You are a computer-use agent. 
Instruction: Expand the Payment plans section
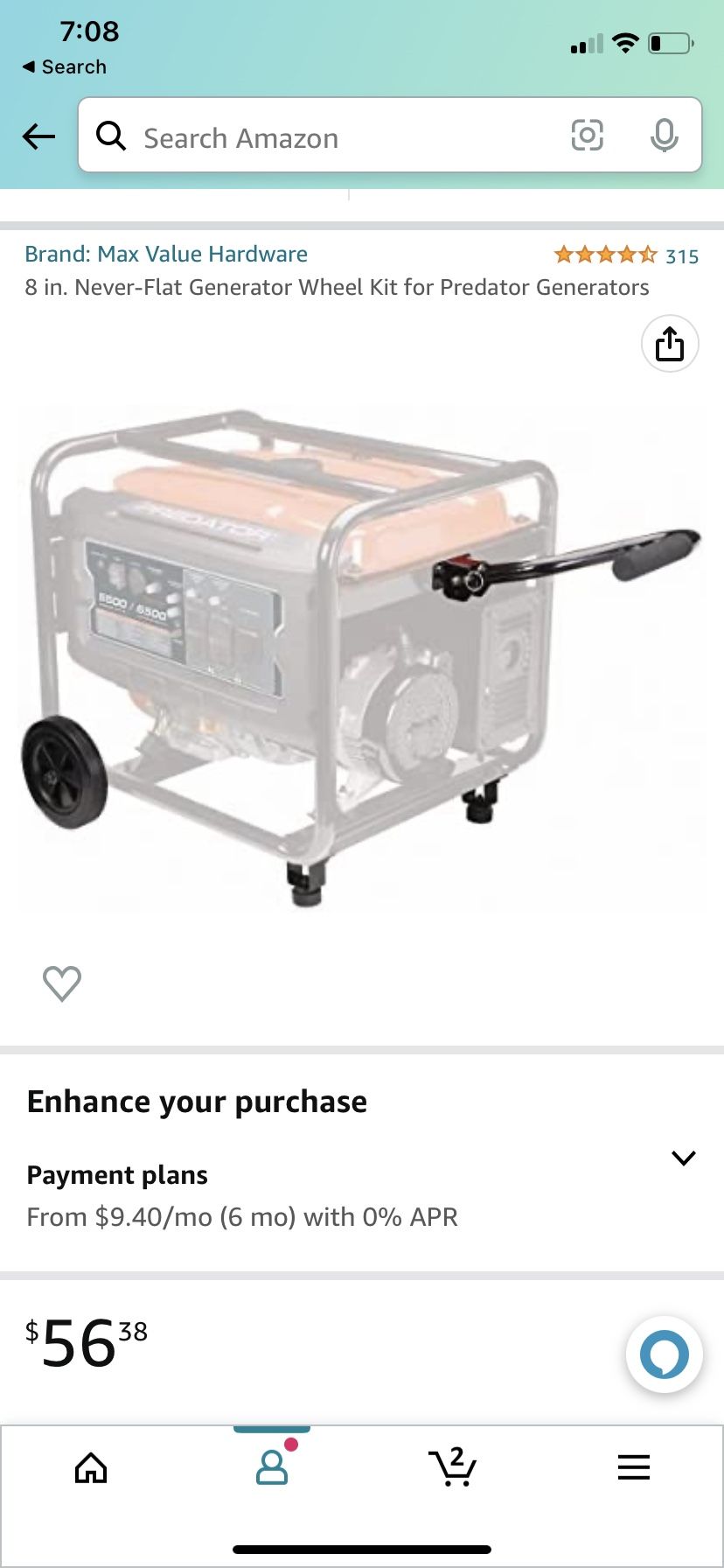pos(683,1158)
